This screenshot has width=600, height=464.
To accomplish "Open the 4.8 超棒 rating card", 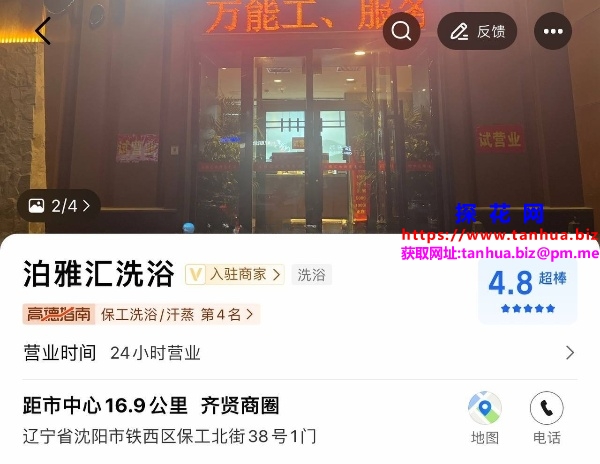I will (x=527, y=291).
